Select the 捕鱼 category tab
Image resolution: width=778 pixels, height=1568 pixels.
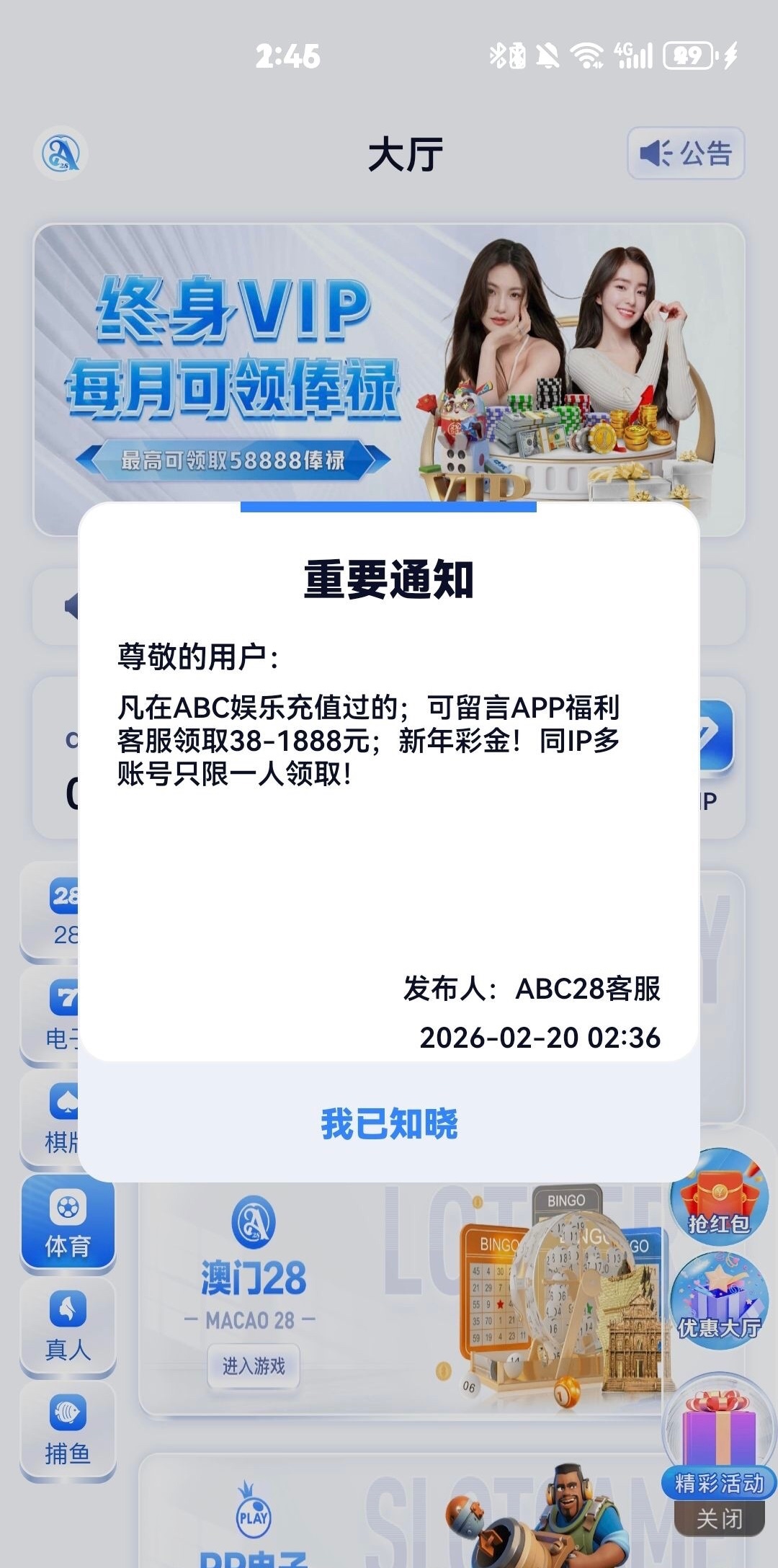click(68, 1431)
